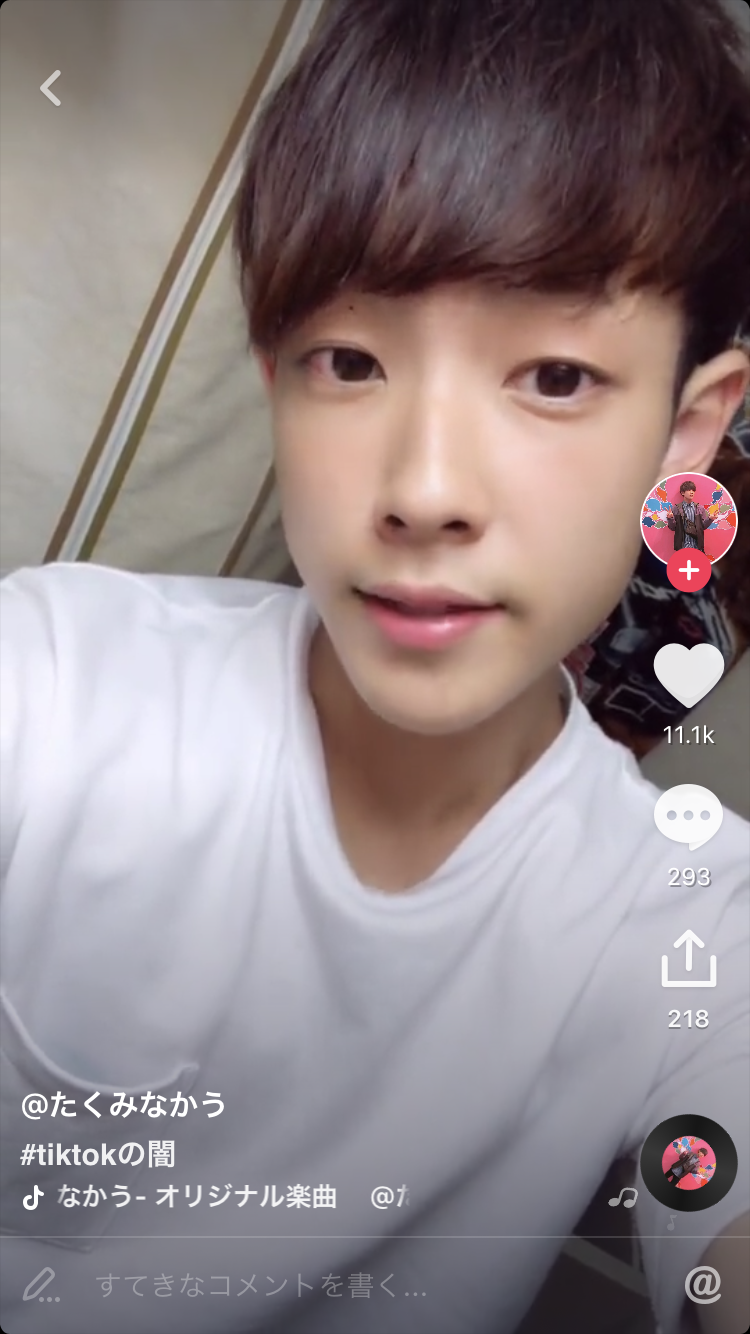Go back using the top arrow
Viewport: 750px width, 1334px height.
pyautogui.click(x=50, y=88)
